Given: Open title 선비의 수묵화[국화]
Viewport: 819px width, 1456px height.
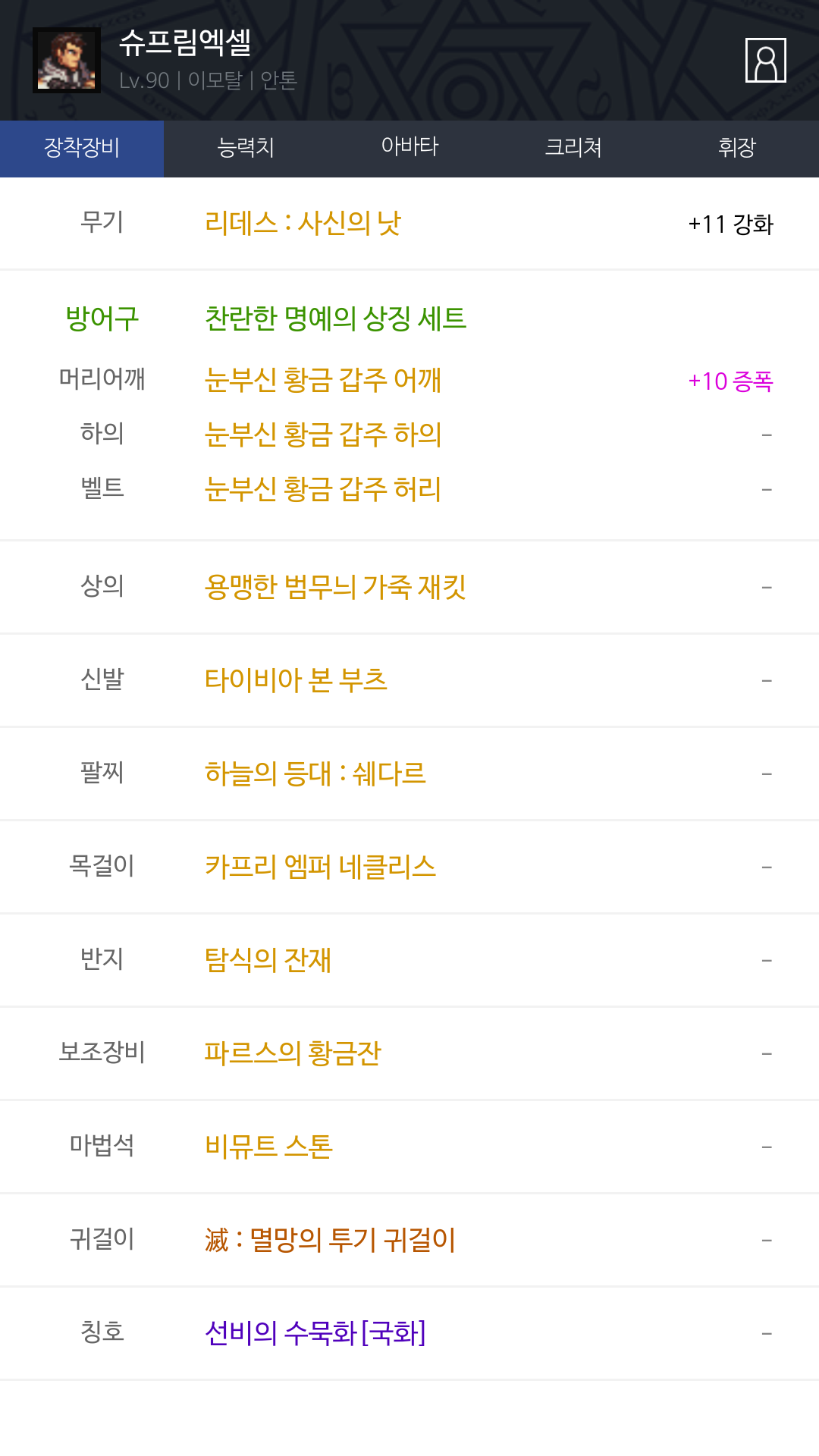Looking at the screenshot, I should 315,1333.
